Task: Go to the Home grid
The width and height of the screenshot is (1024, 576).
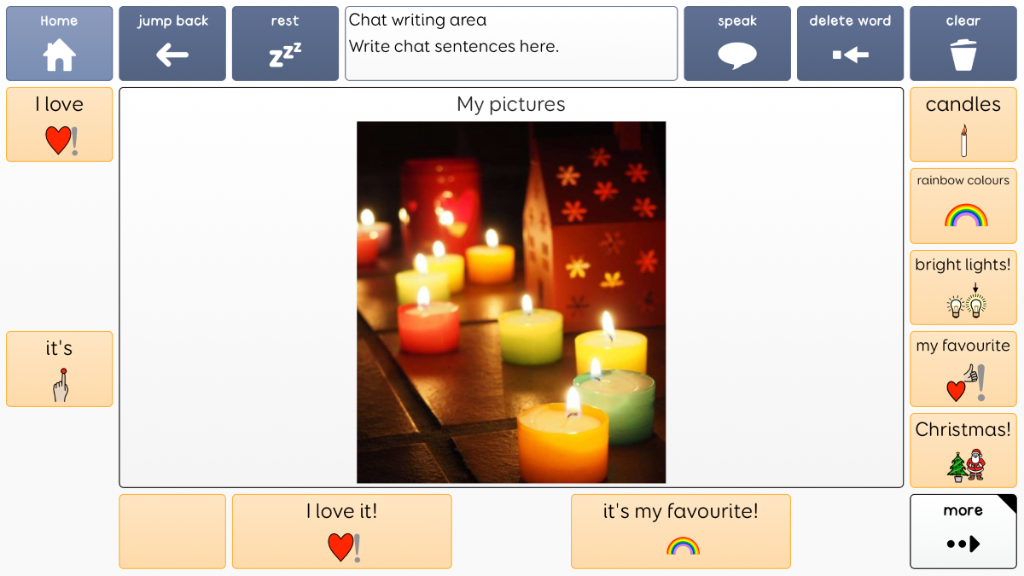Action: tap(59, 43)
